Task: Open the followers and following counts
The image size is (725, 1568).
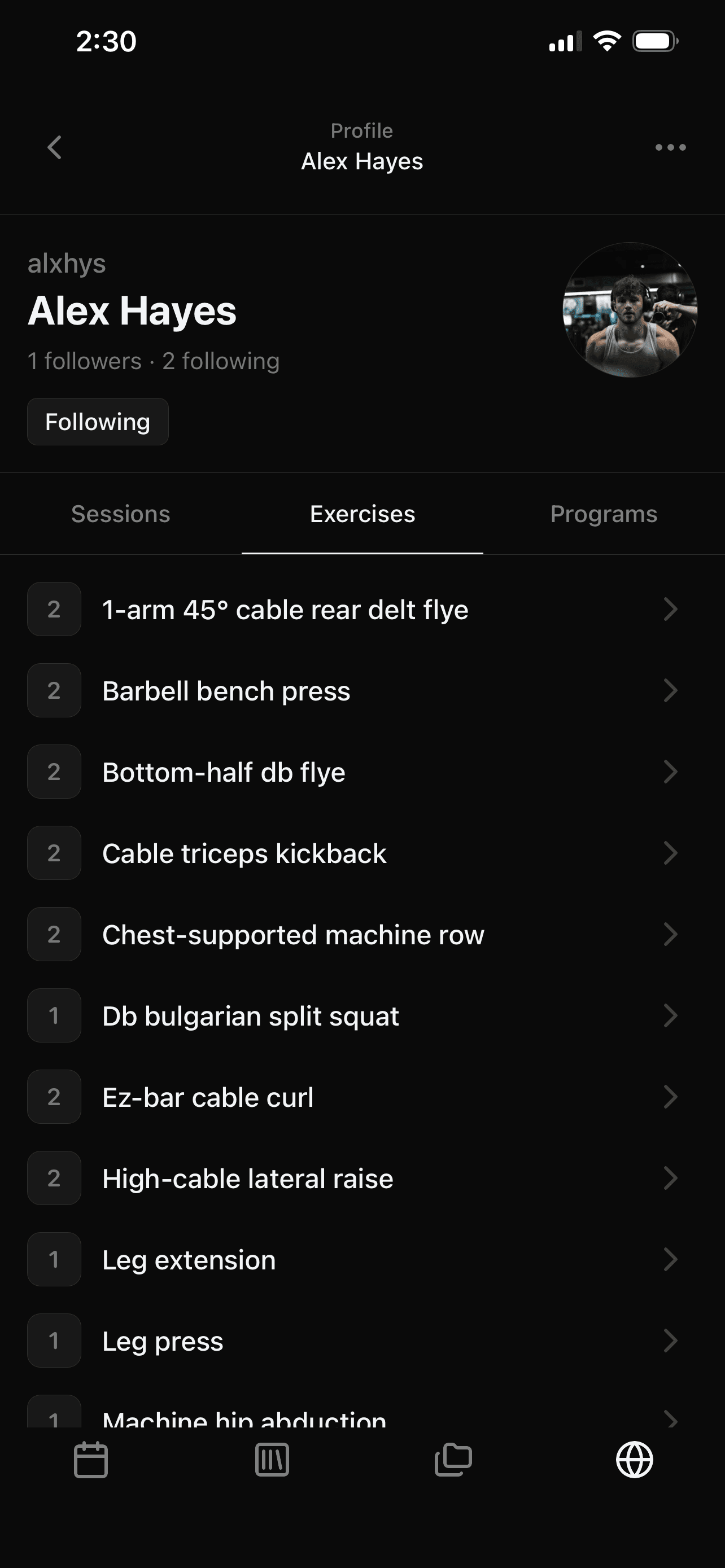Action: coord(154,362)
